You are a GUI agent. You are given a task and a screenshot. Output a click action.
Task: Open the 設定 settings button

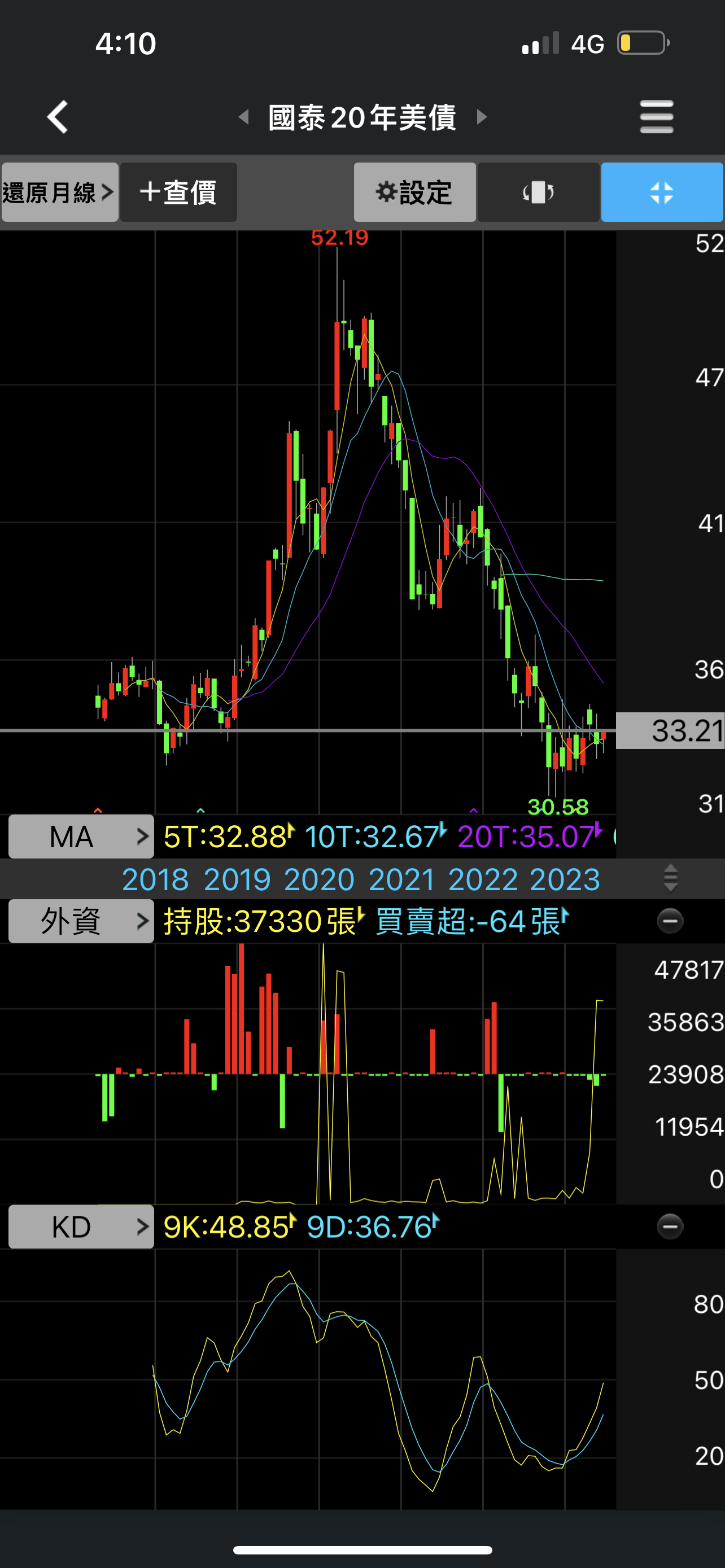[414, 192]
